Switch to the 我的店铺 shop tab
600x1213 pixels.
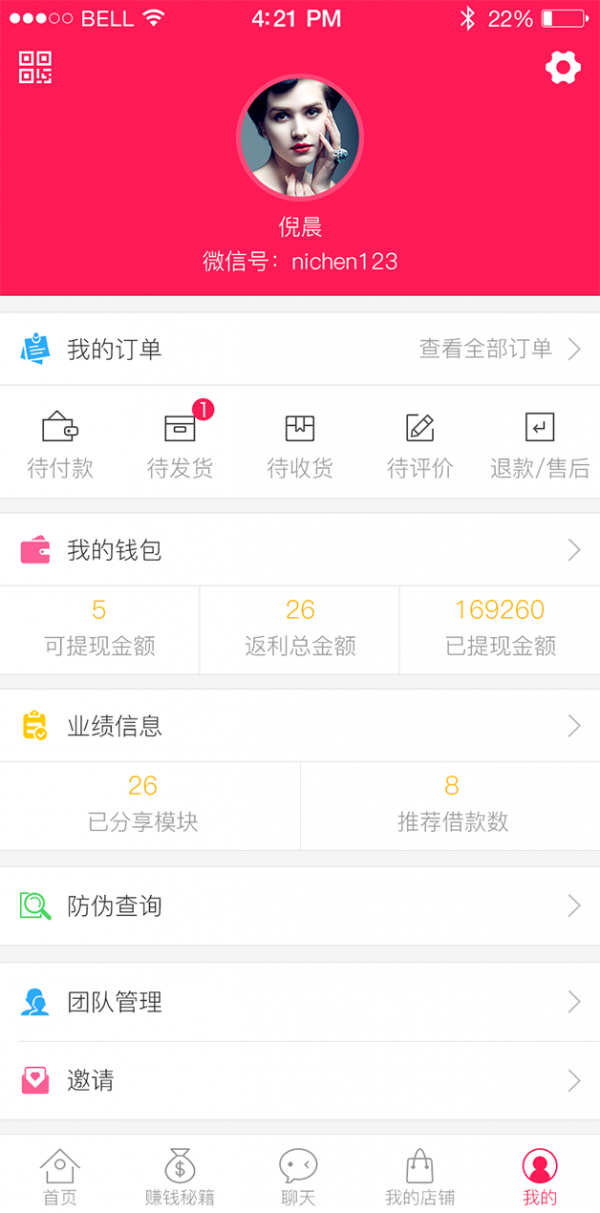(420, 1177)
